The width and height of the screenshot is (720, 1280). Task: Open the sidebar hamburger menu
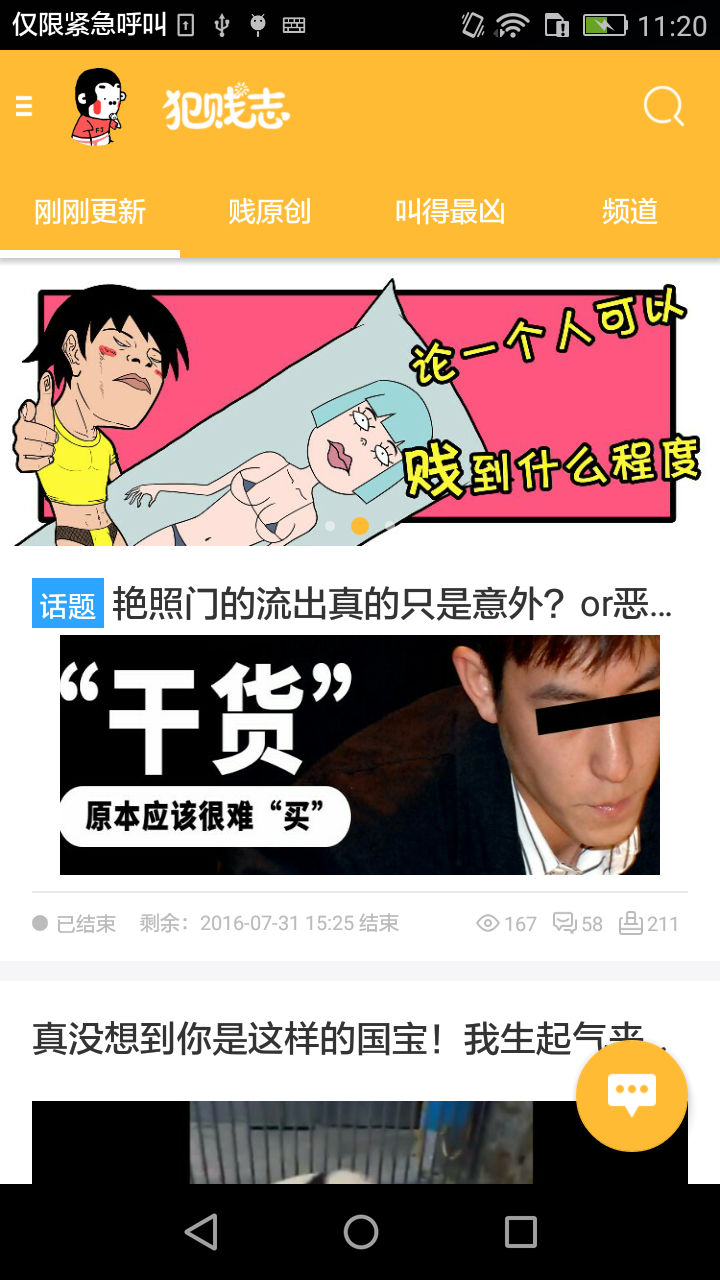click(25, 106)
